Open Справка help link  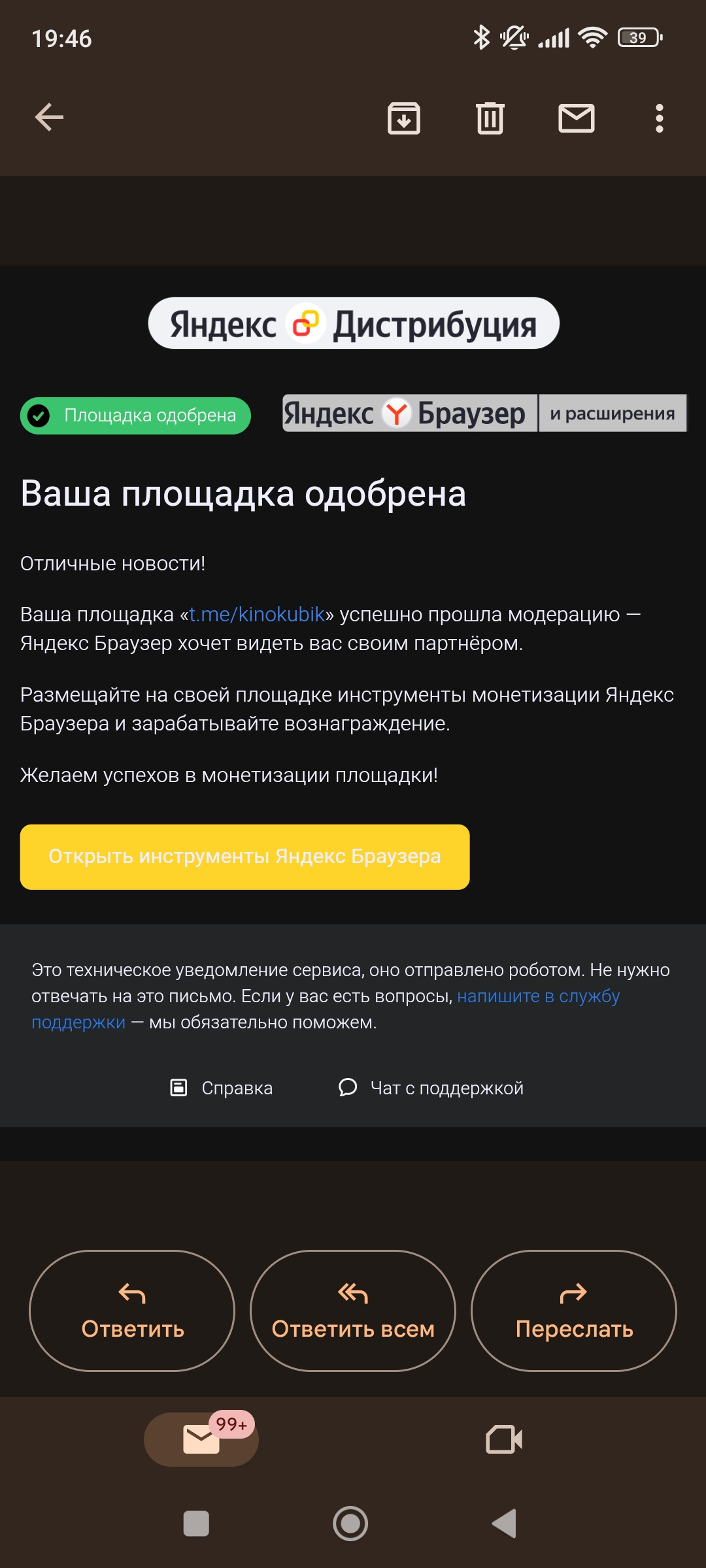(x=222, y=1088)
